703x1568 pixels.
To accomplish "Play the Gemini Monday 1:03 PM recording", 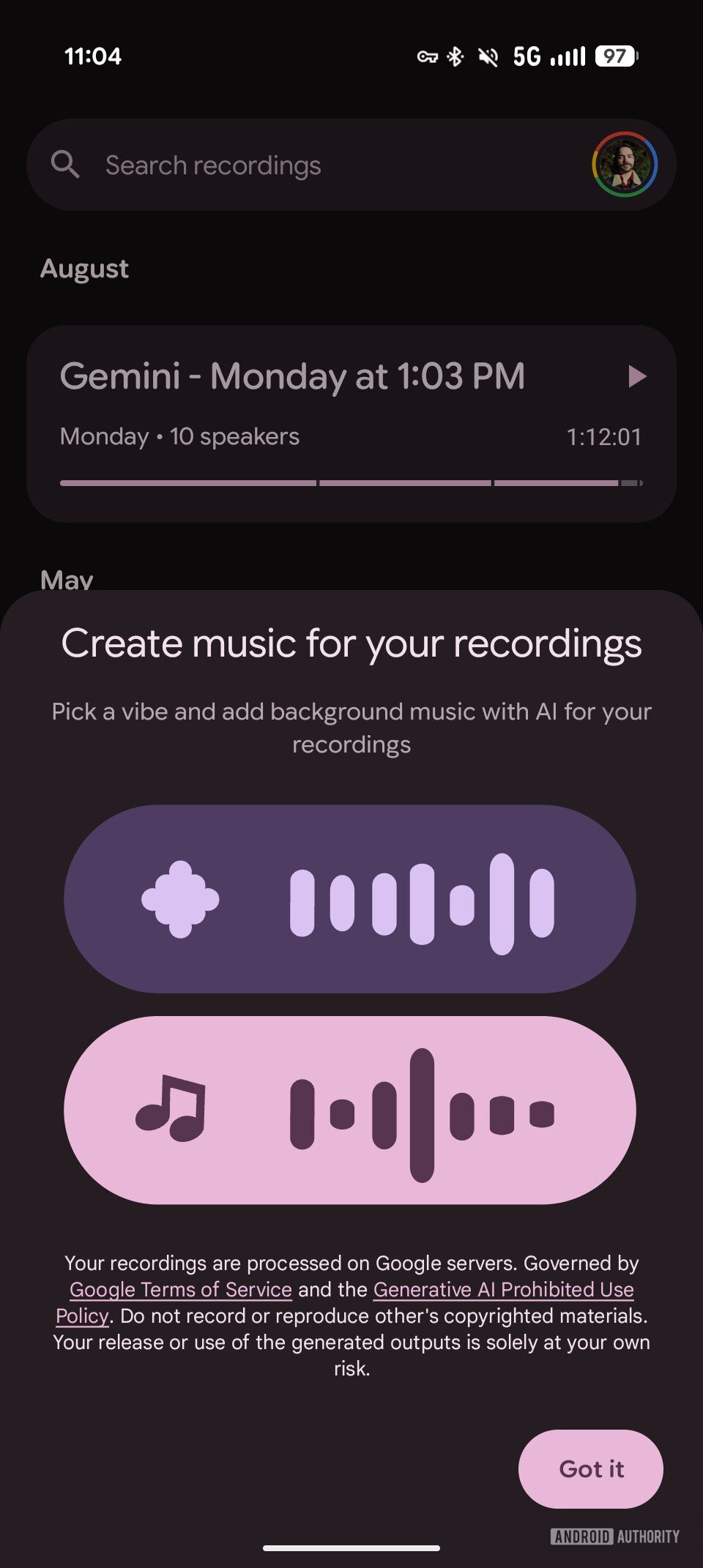I will pyautogui.click(x=637, y=377).
